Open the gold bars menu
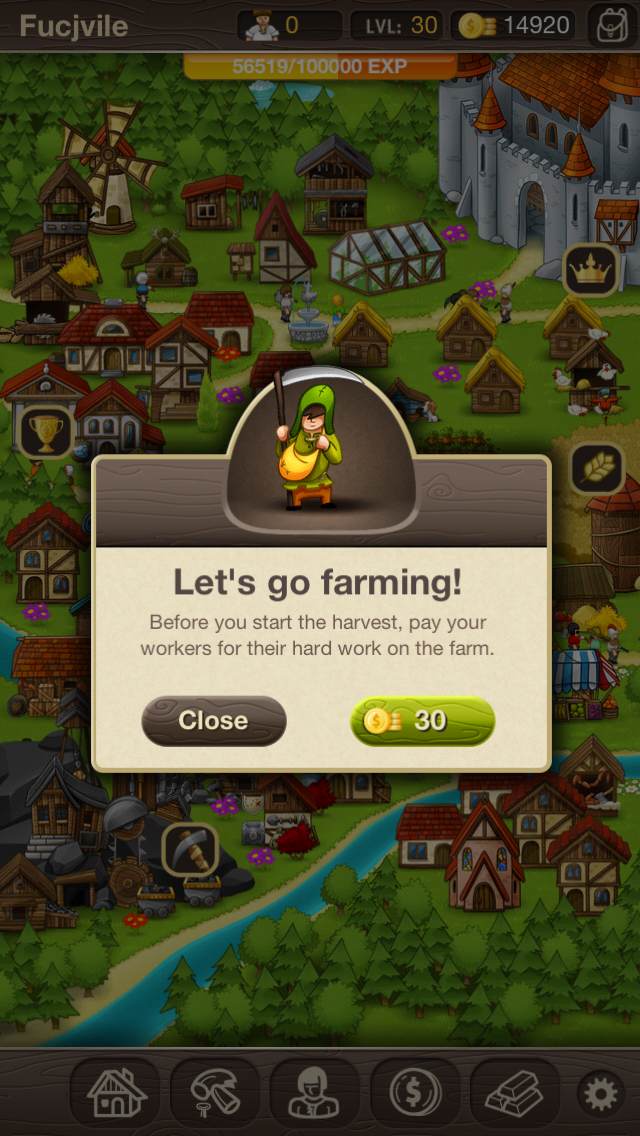The height and width of the screenshot is (1136, 640). pyautogui.click(x=515, y=1093)
